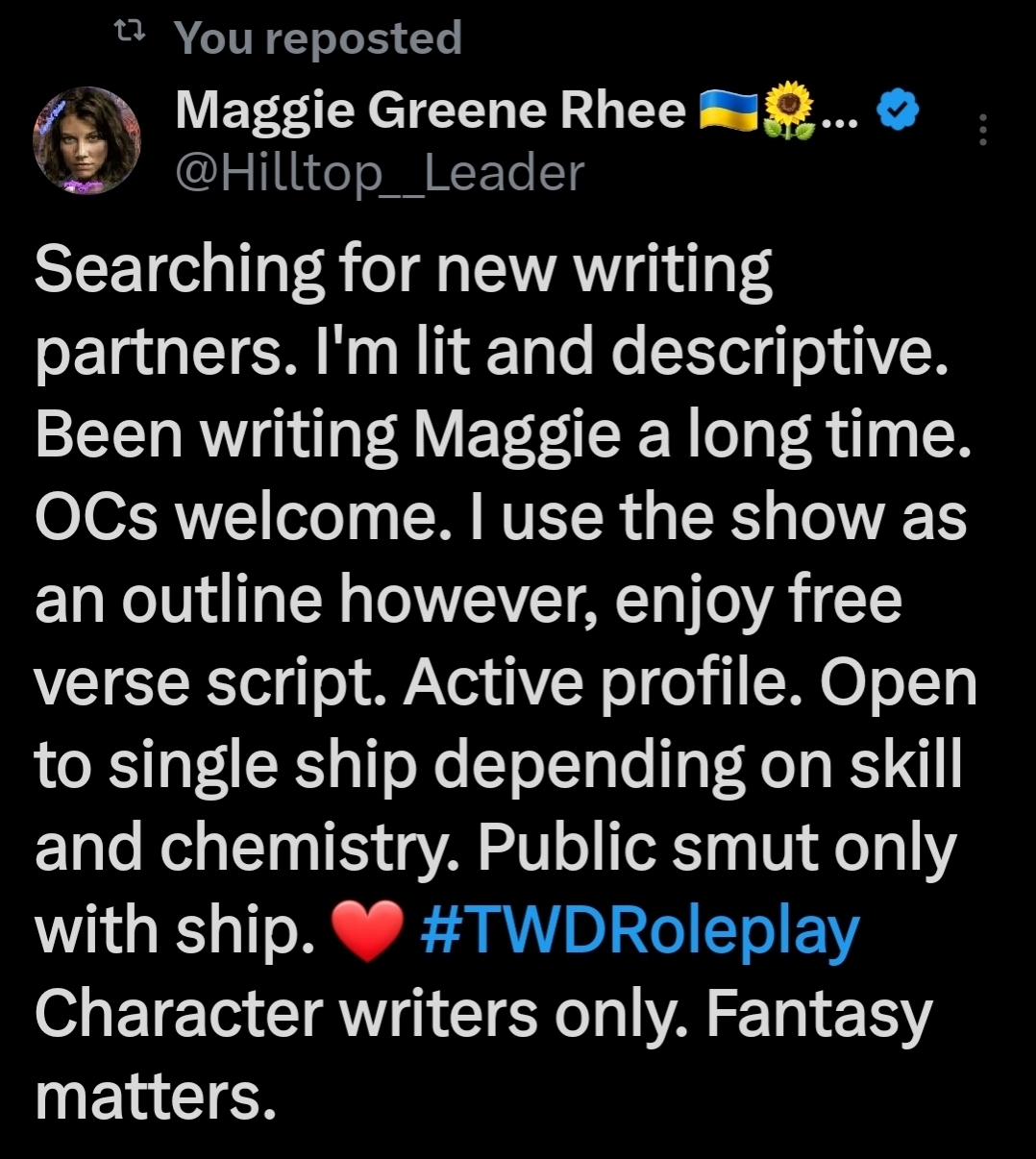Open the Maggie Greene Rhee display name

[x=431, y=111]
